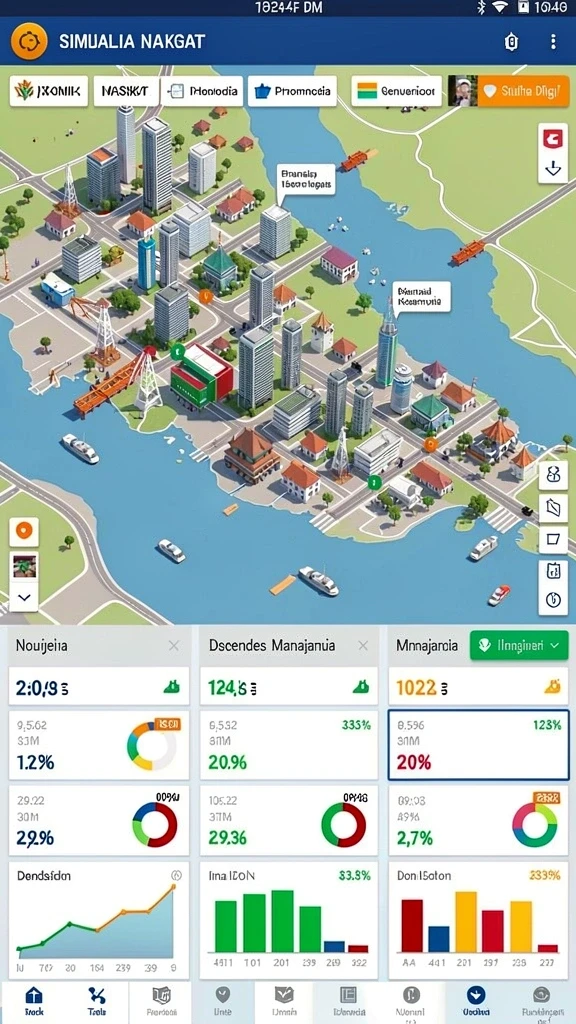576x1024 pixels.
Task: Open the overflow menu in the app bar
Action: [x=553, y=42]
